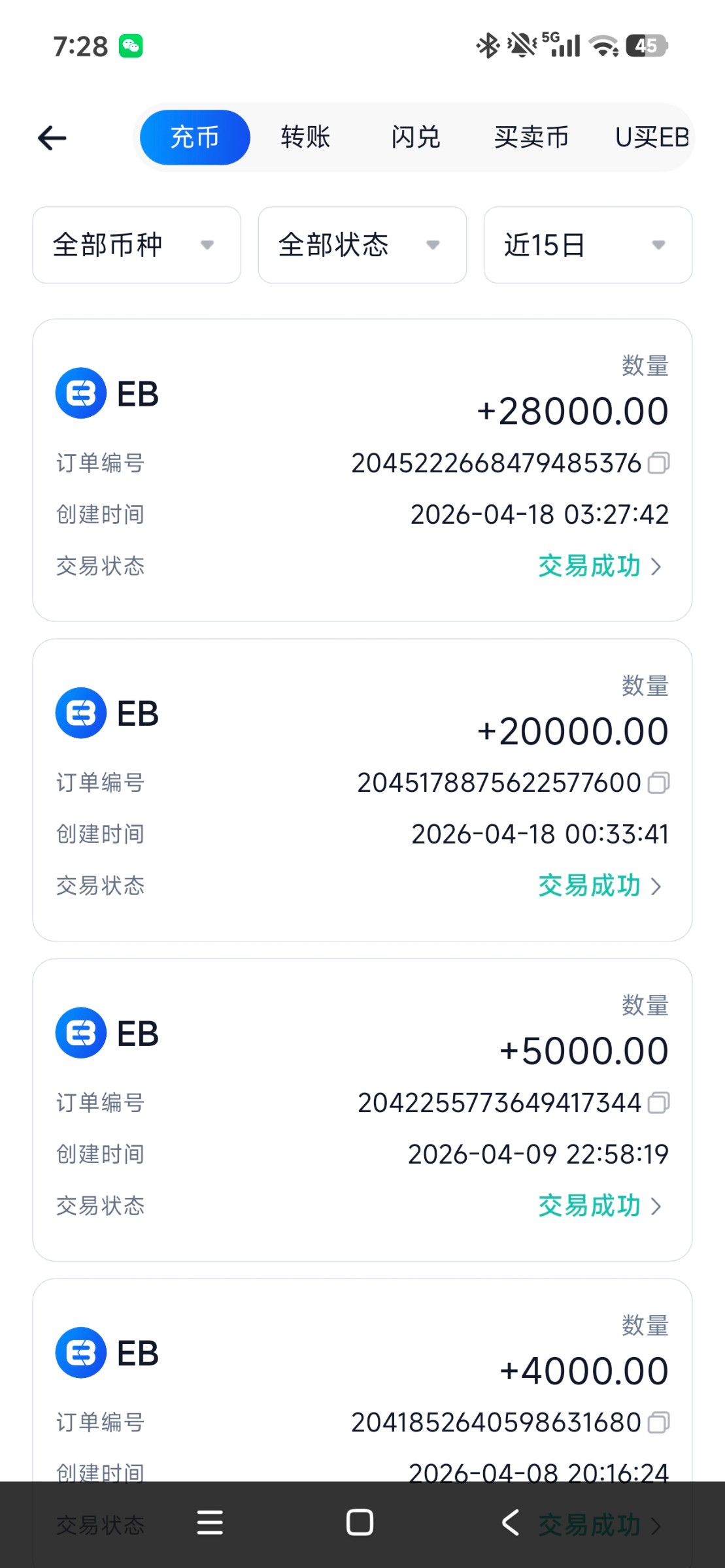The image size is (725, 1568).
Task: Go back using the top-left arrow
Action: click(x=52, y=138)
